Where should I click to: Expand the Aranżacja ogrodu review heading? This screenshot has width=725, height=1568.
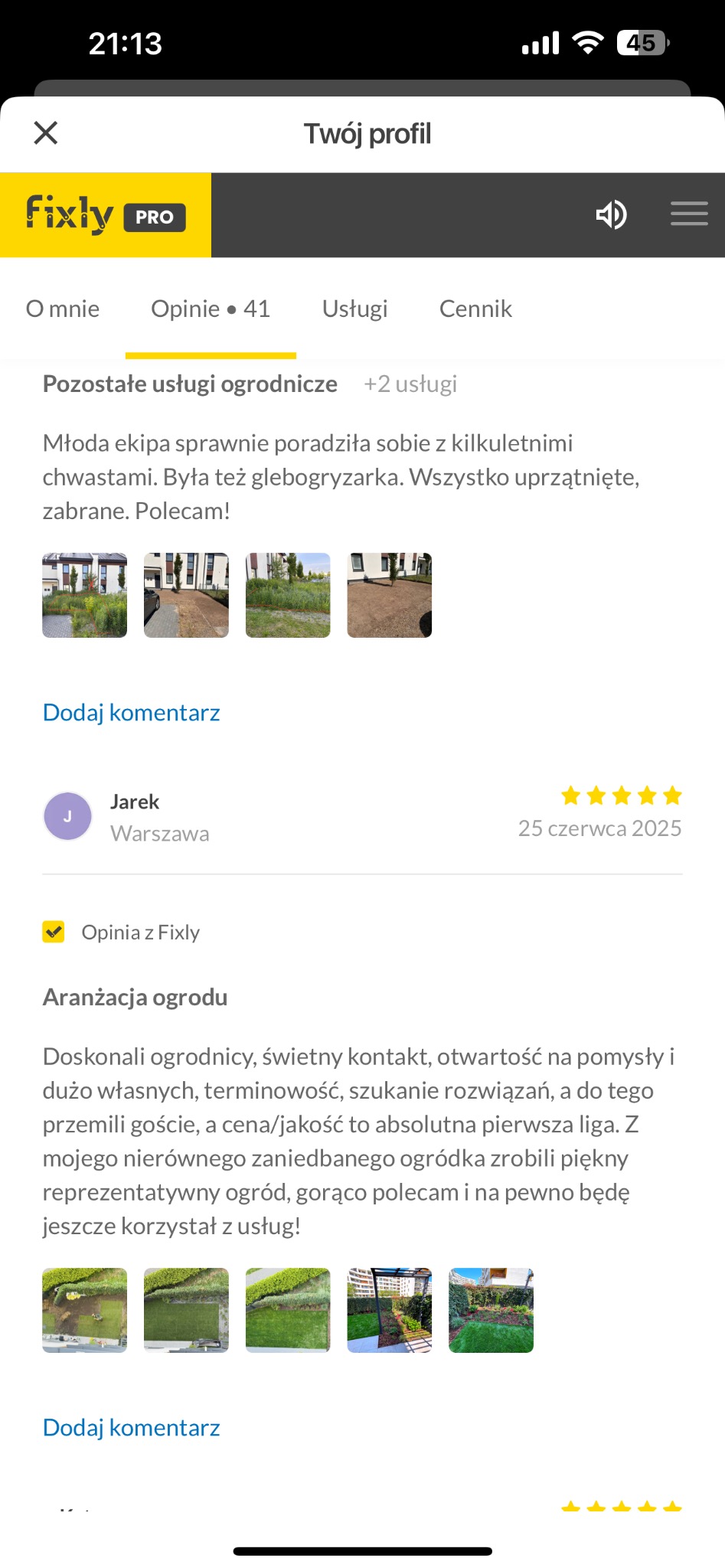(135, 997)
